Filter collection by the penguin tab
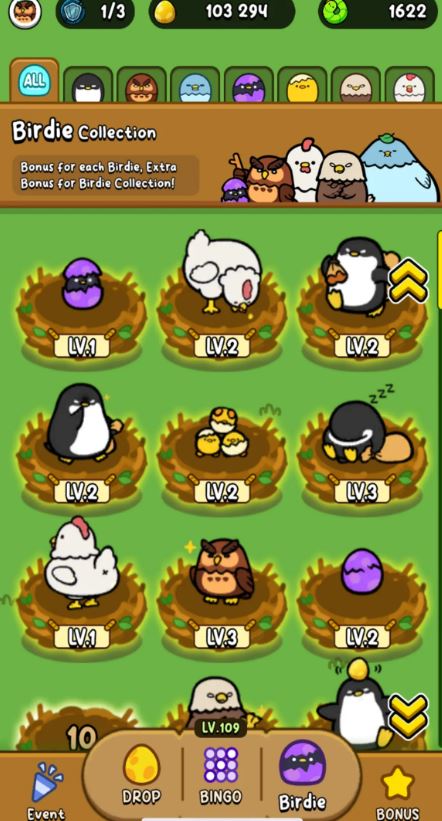The height and width of the screenshot is (821, 442). coord(87,85)
